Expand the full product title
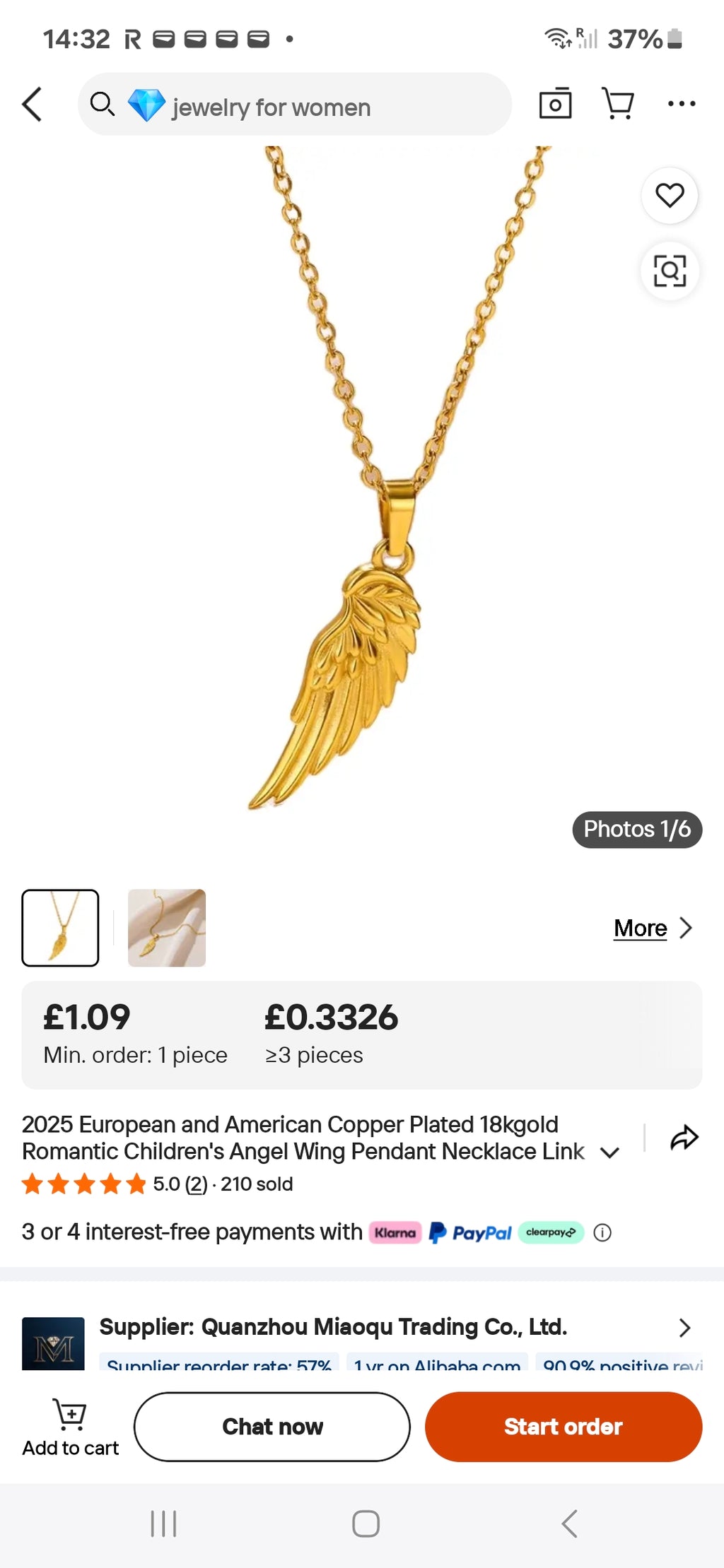Screen dimensions: 724x1568 pos(609,1153)
